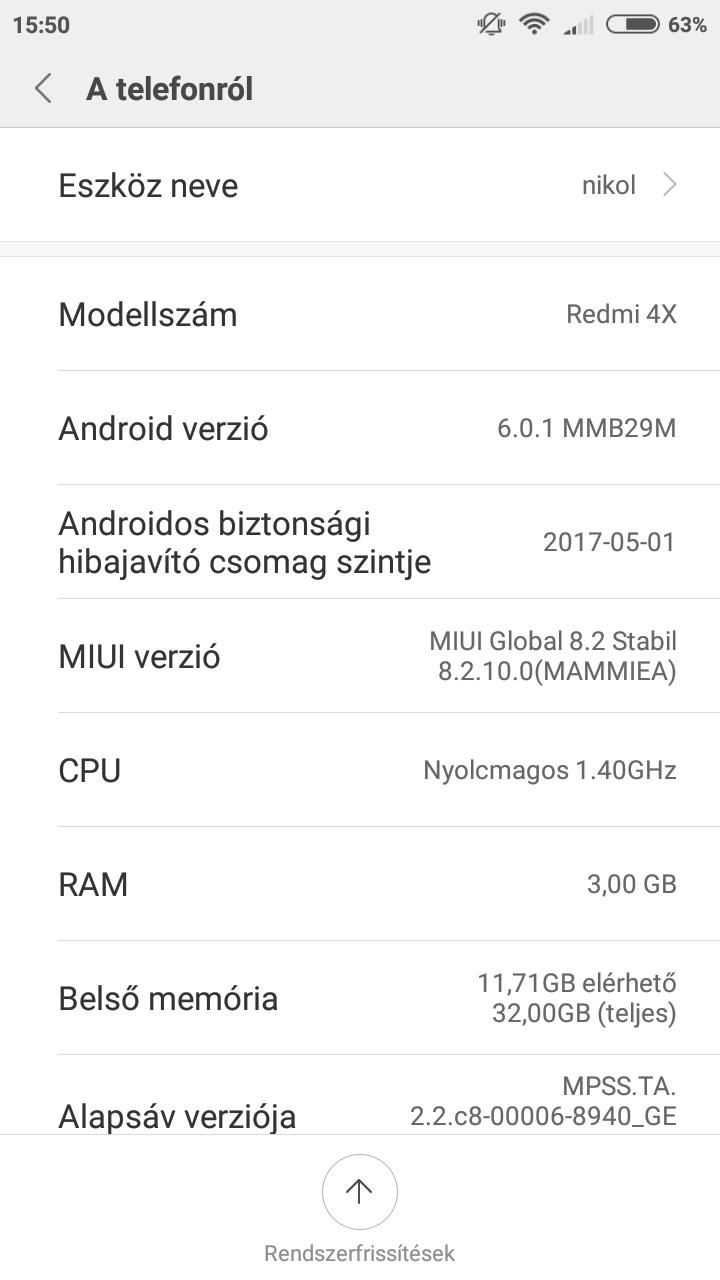Select the CPU row
This screenshot has width=720, height=1280.
pyautogui.click(x=360, y=770)
